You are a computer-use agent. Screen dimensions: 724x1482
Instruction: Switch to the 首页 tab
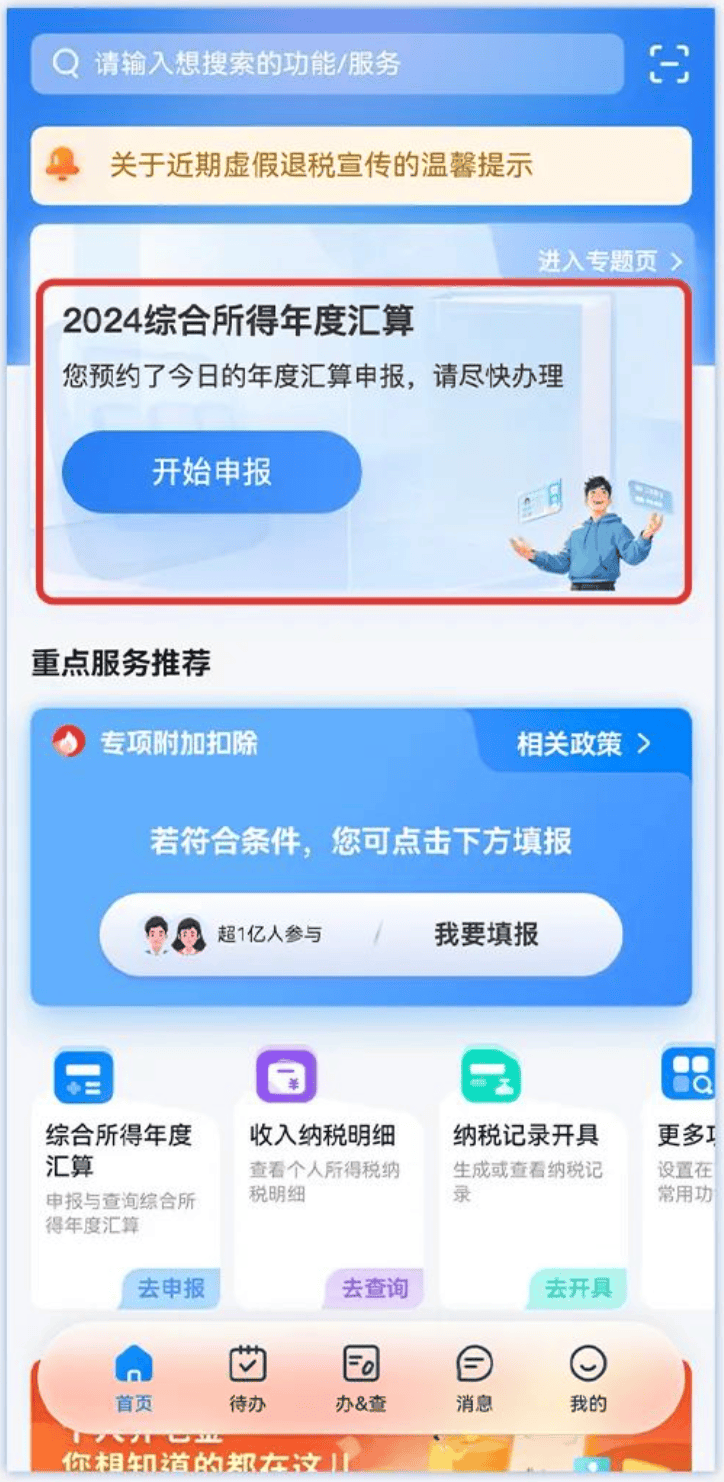click(x=134, y=1378)
